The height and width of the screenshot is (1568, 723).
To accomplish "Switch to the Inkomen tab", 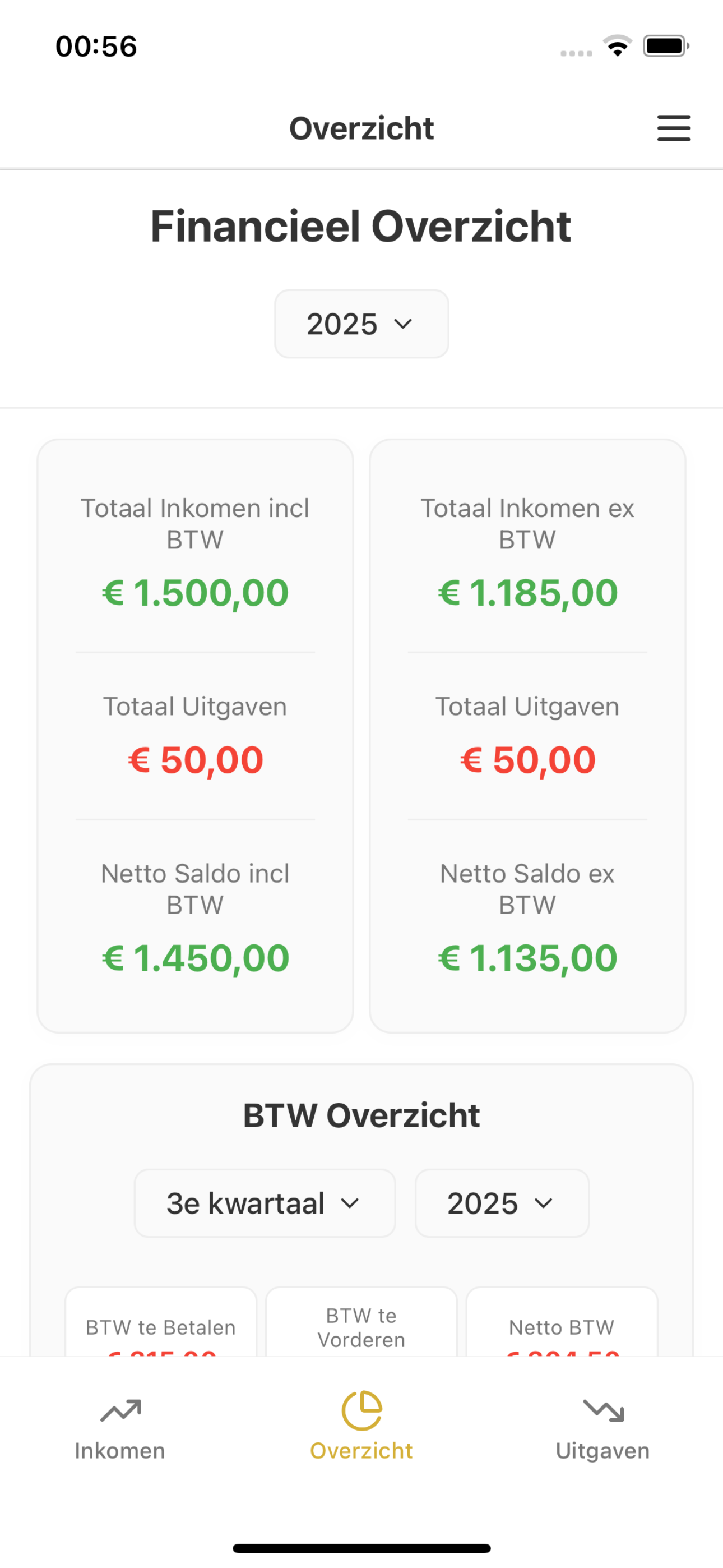I will pyautogui.click(x=120, y=1431).
